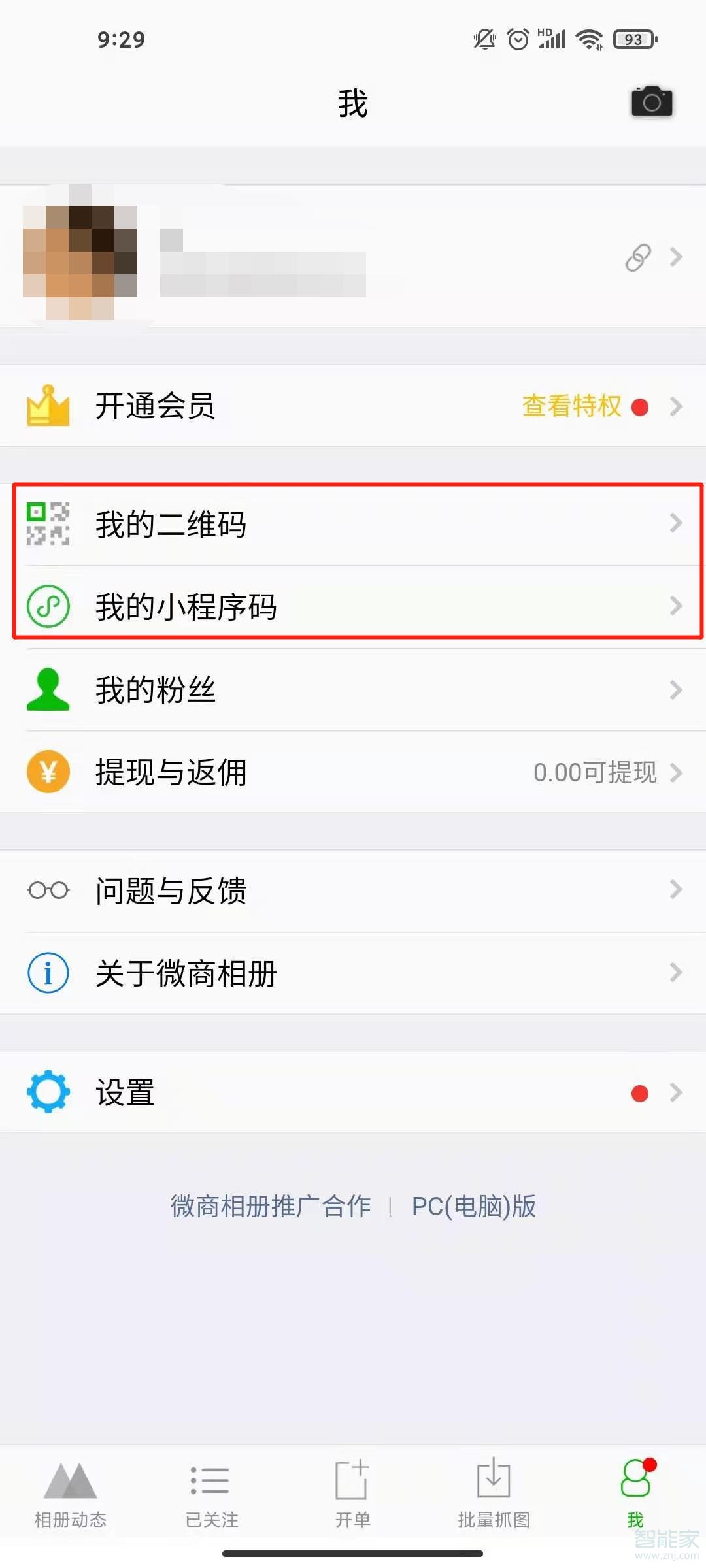Open 提现与返佣

pos(353,772)
